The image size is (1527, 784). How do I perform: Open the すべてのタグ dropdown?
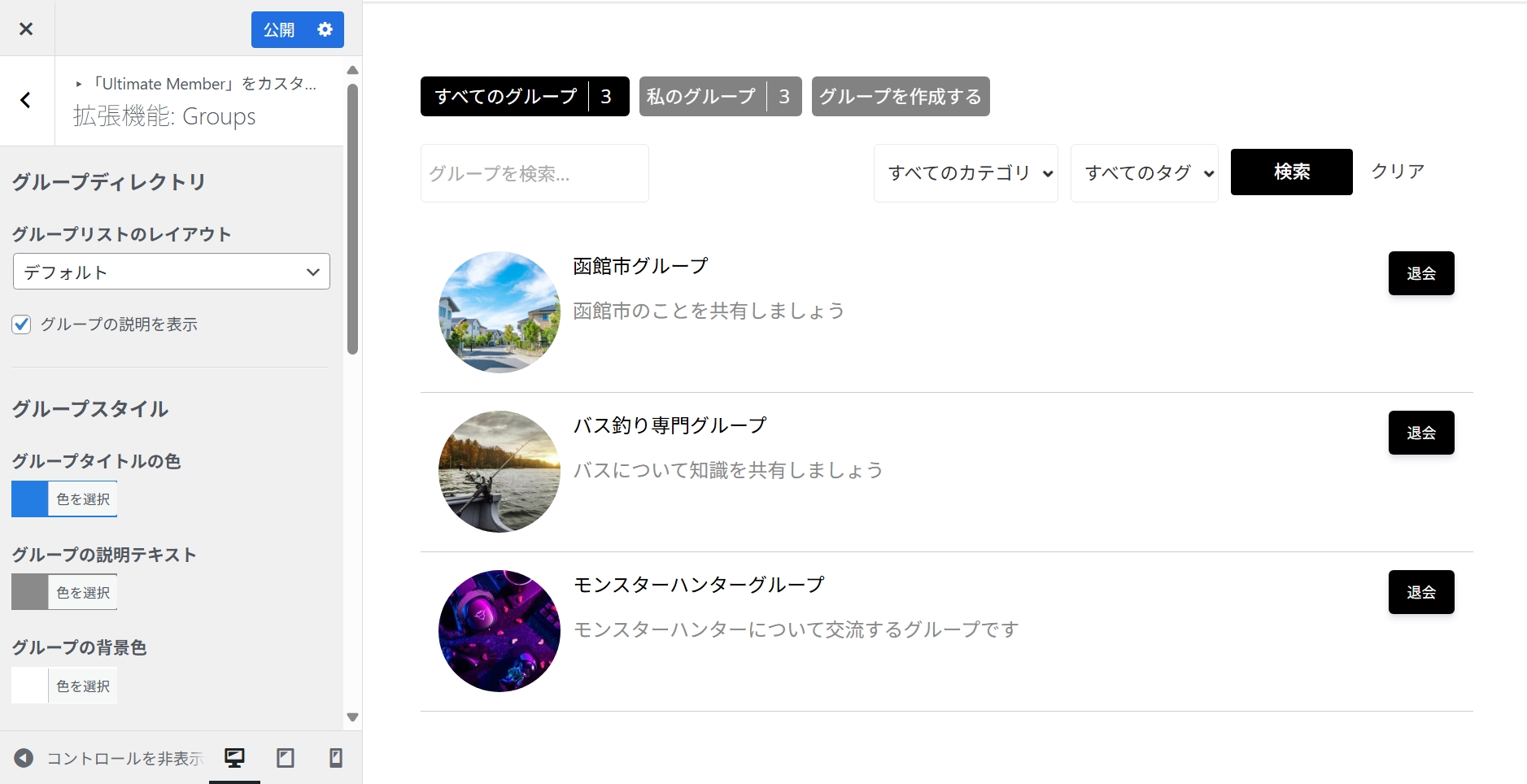tap(1144, 173)
